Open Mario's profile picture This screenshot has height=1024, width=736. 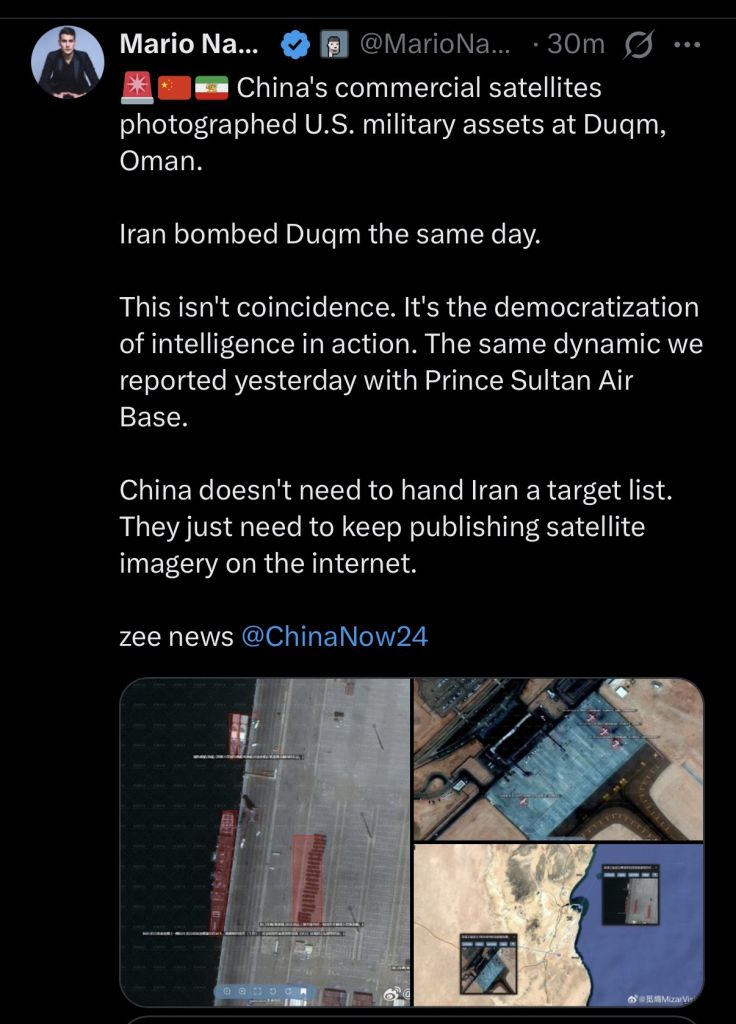68,62
